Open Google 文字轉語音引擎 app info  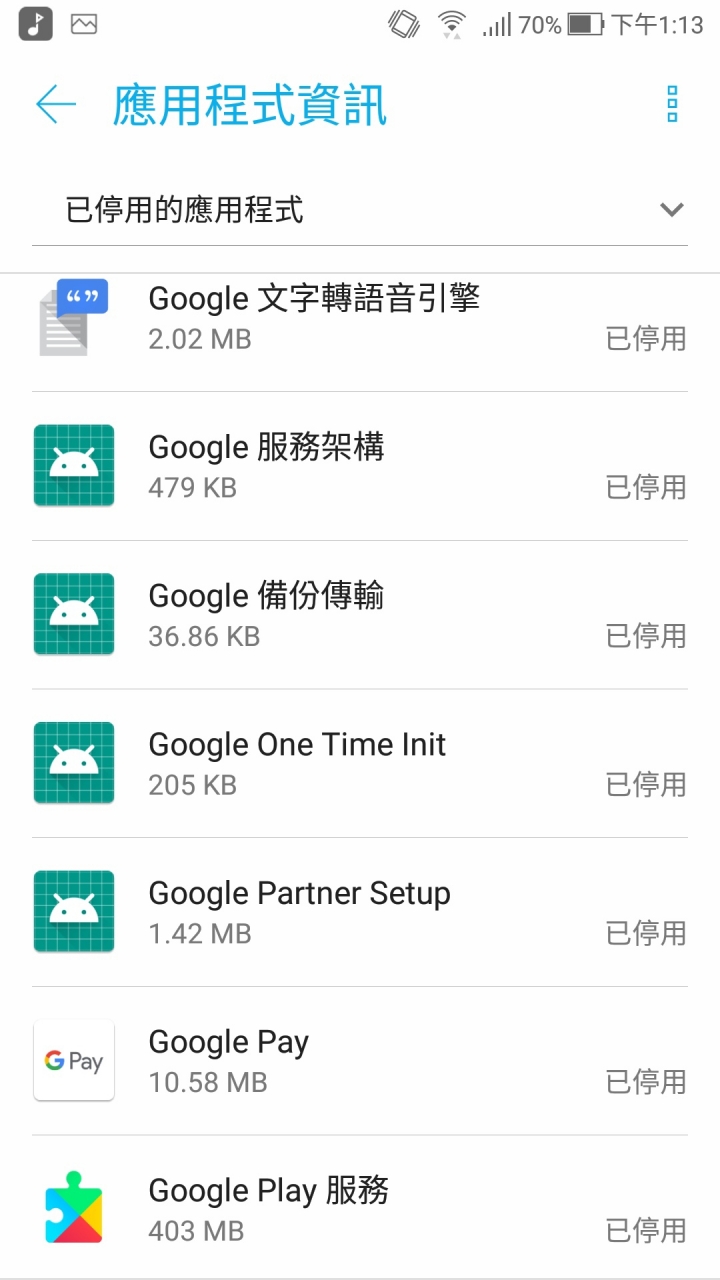click(360, 318)
